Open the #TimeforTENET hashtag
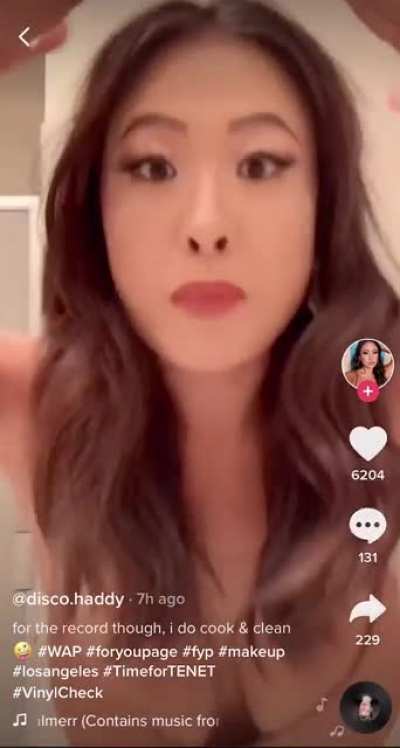 (x=159, y=672)
